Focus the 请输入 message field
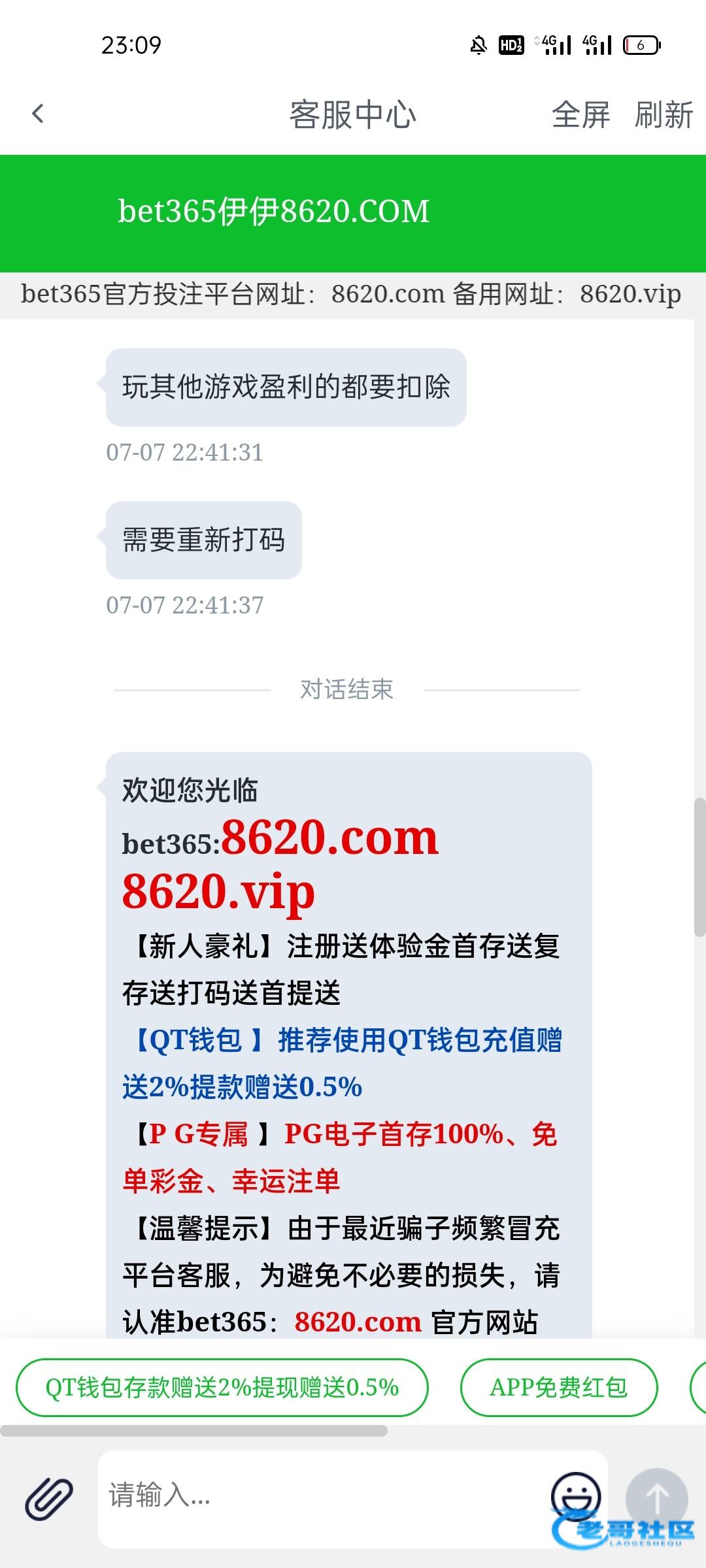This screenshot has height=1568, width=706. 320,1496
